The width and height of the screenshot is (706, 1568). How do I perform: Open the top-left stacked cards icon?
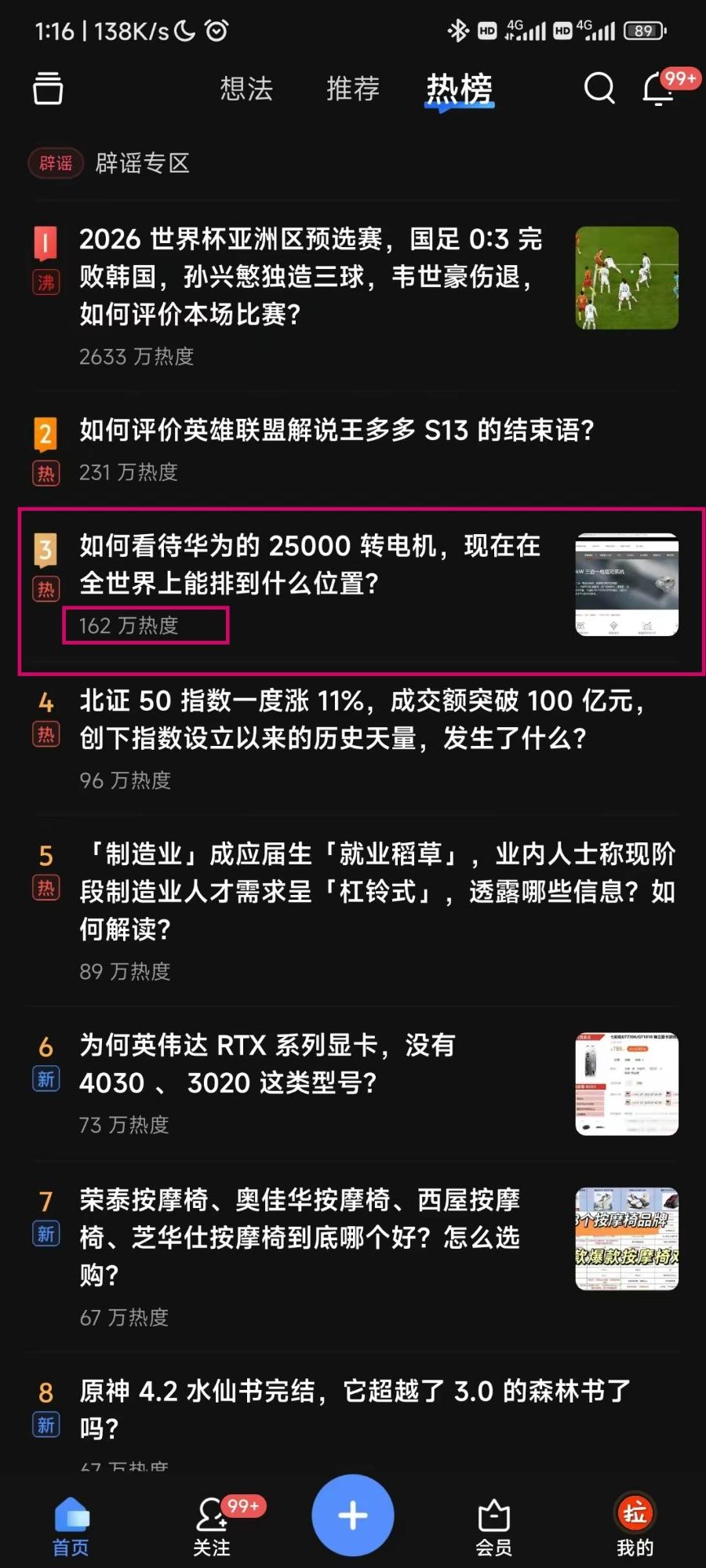tap(48, 89)
